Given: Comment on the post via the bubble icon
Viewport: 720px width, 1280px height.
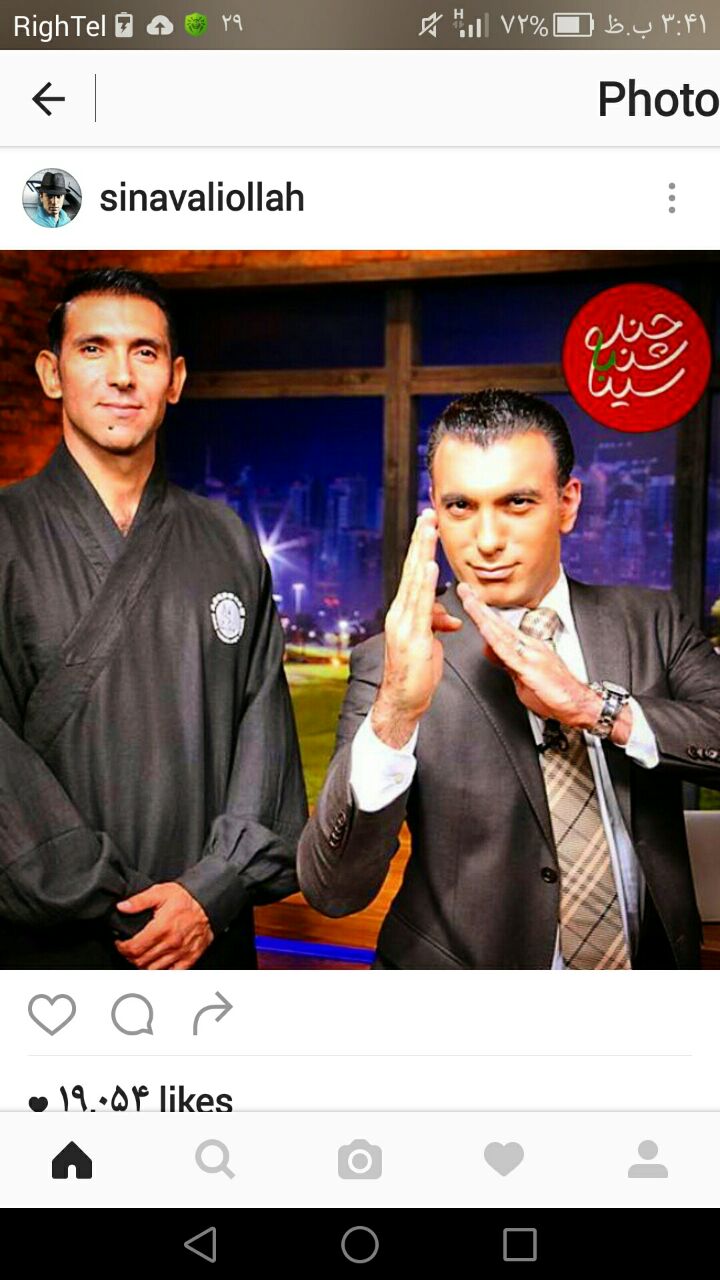Looking at the screenshot, I should point(132,1015).
